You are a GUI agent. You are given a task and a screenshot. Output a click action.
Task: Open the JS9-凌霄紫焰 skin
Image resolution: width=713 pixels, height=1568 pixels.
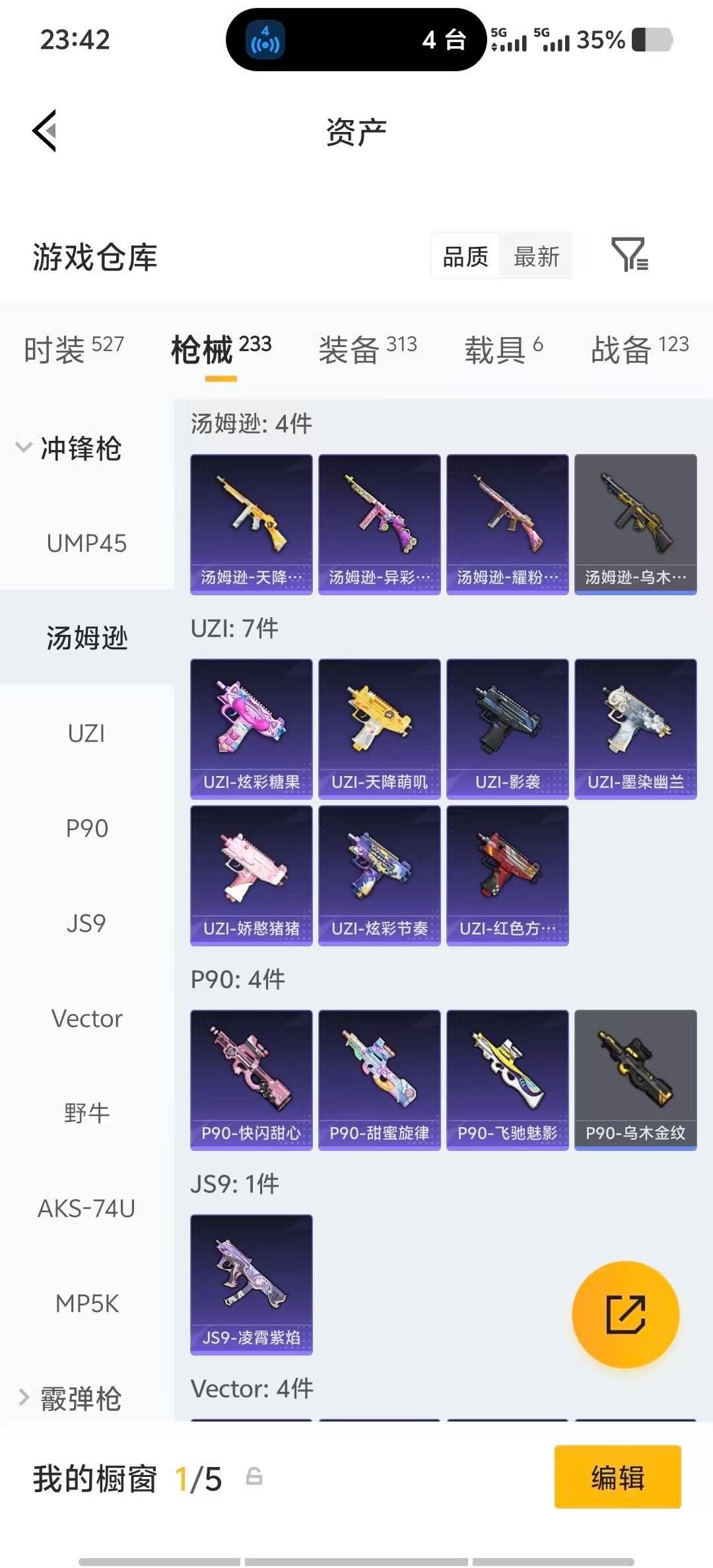[251, 1284]
